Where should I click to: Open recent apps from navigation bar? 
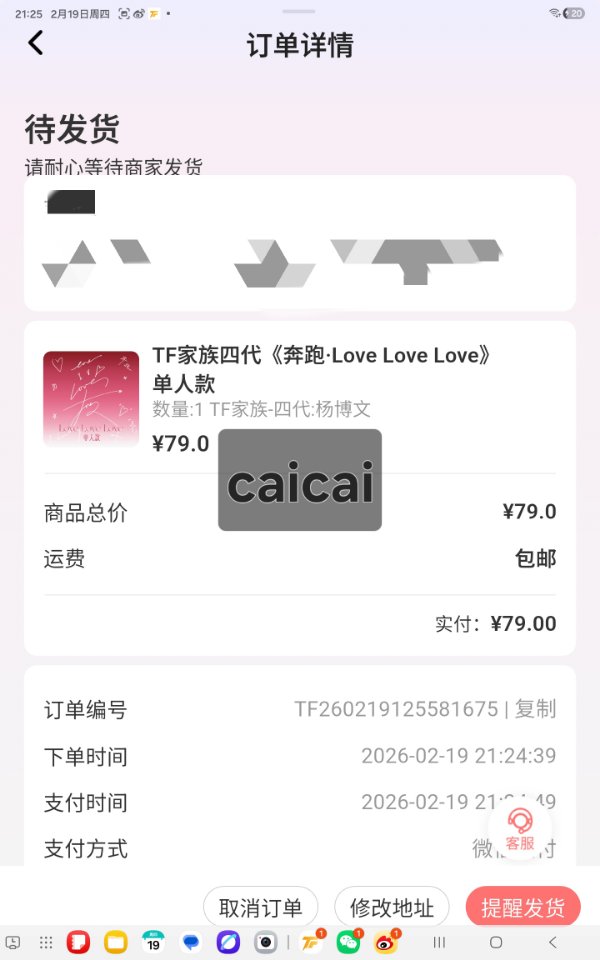pyautogui.click(x=438, y=942)
